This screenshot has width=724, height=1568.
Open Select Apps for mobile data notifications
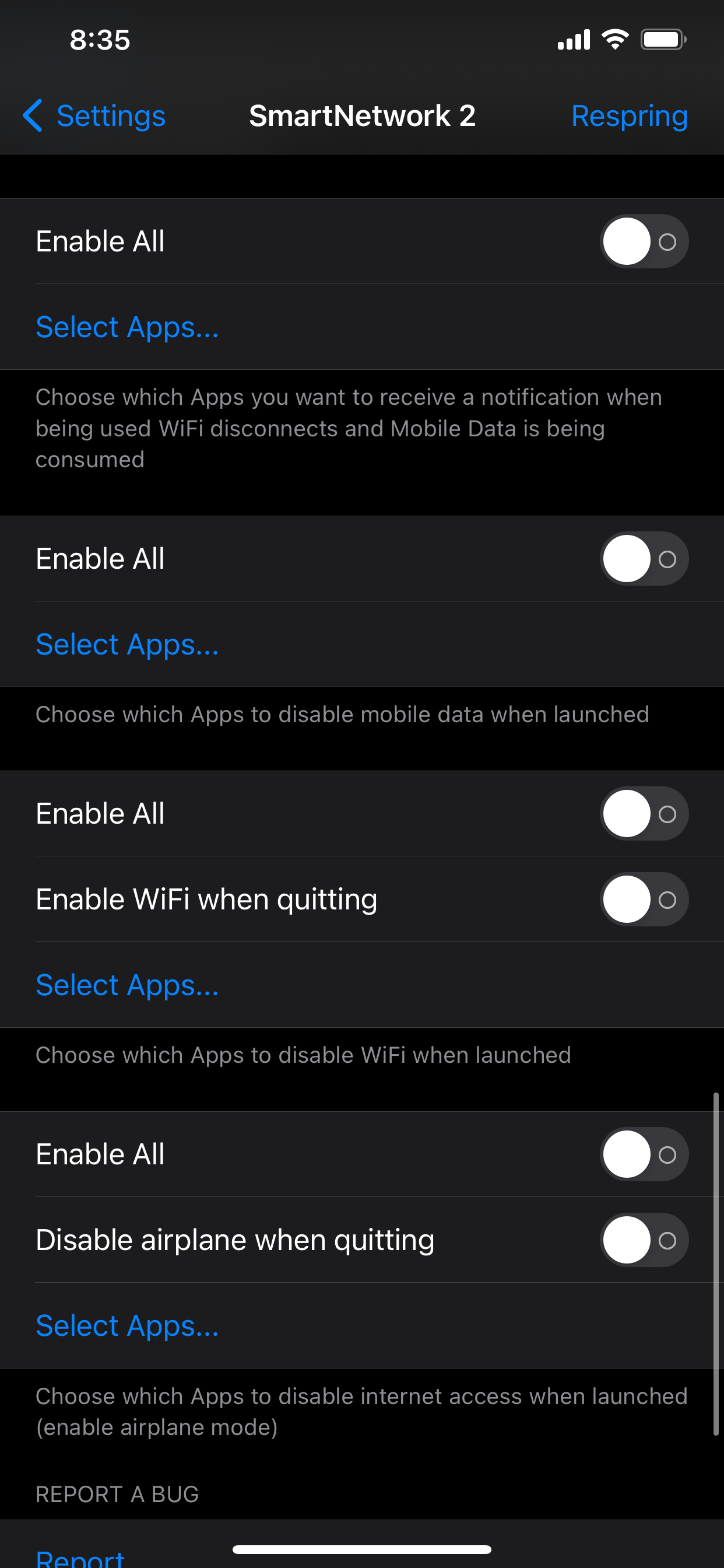pos(127,327)
